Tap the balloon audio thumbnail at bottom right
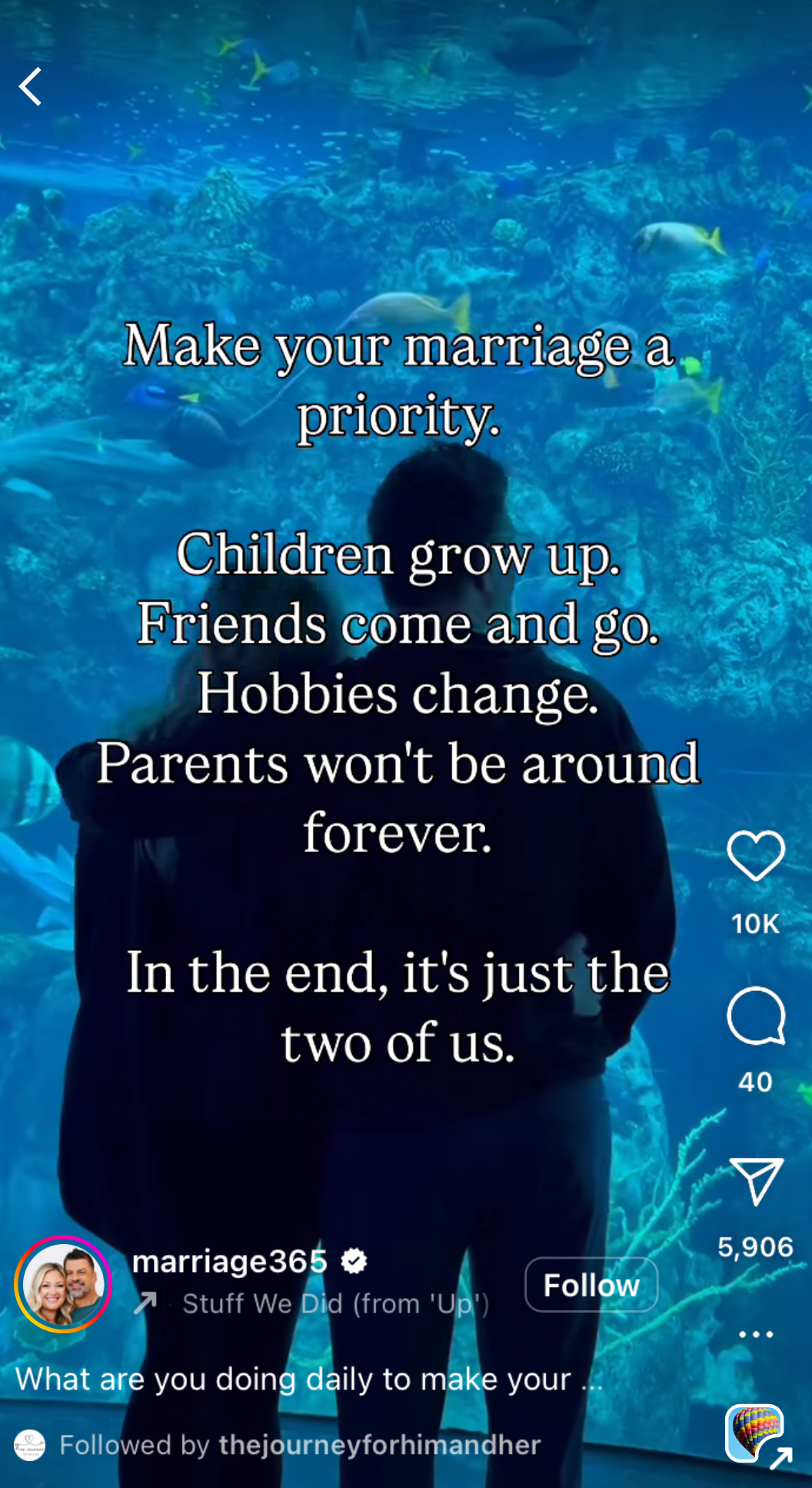 point(754,1433)
